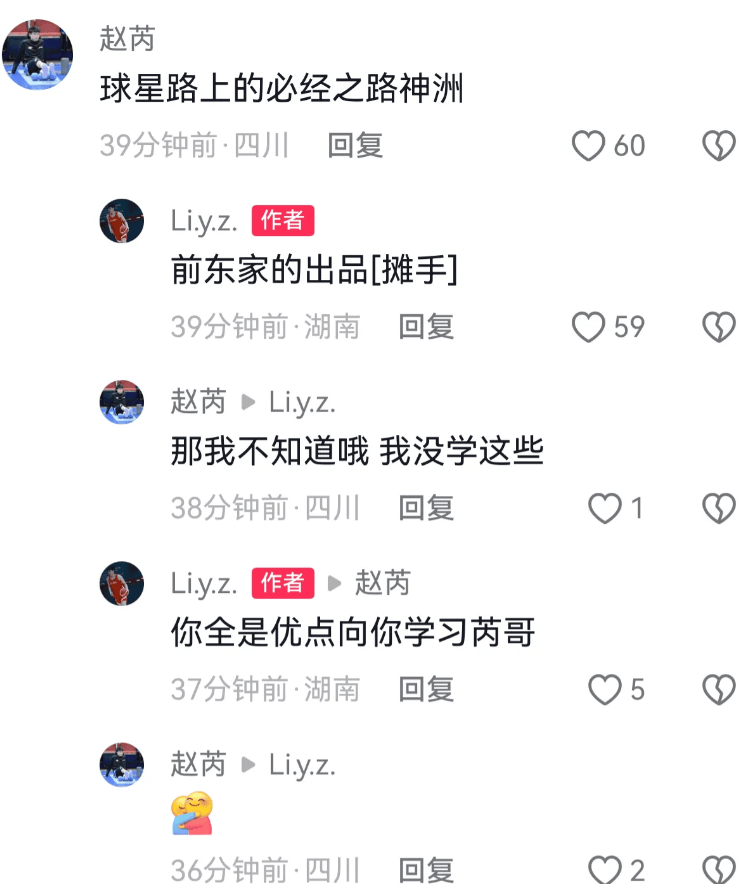The image size is (756, 884).
Task: Dislike 赵芮's hug emoji reply
Action: click(x=719, y=869)
